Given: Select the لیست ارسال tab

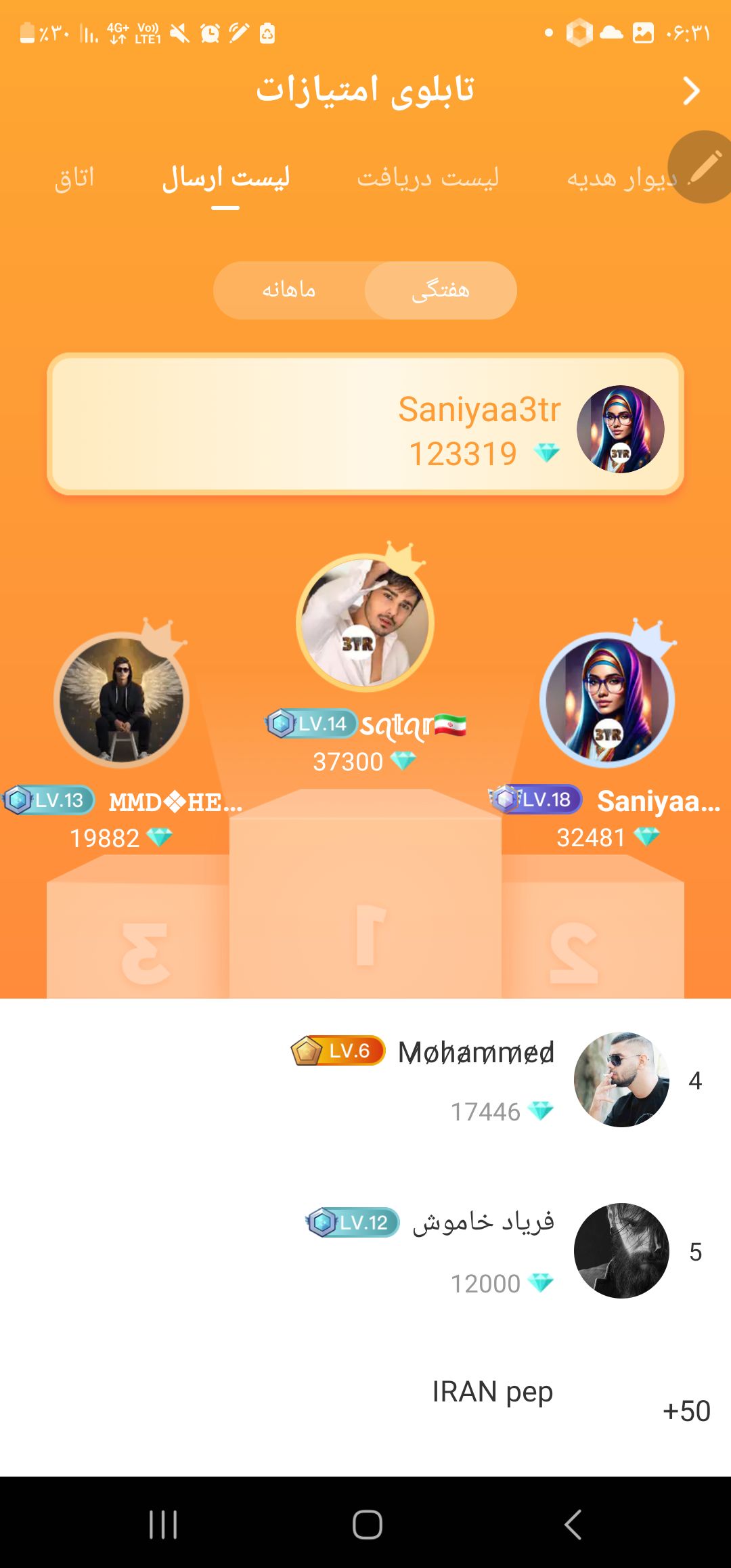Looking at the screenshot, I should [x=226, y=178].
